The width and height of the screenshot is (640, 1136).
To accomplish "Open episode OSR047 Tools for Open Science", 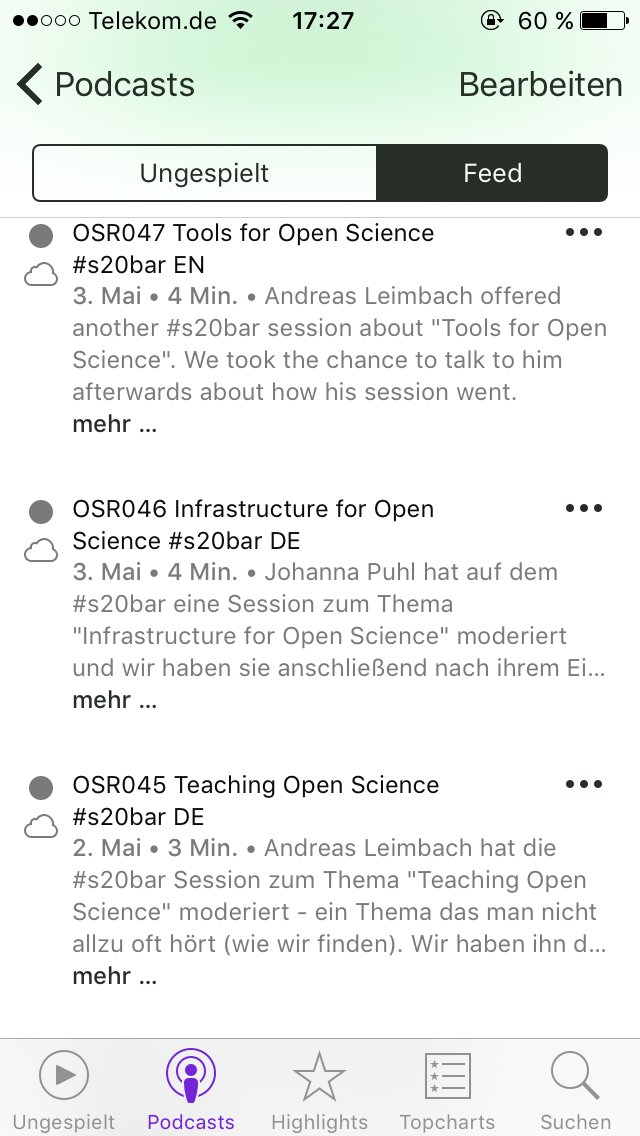I will (x=253, y=248).
